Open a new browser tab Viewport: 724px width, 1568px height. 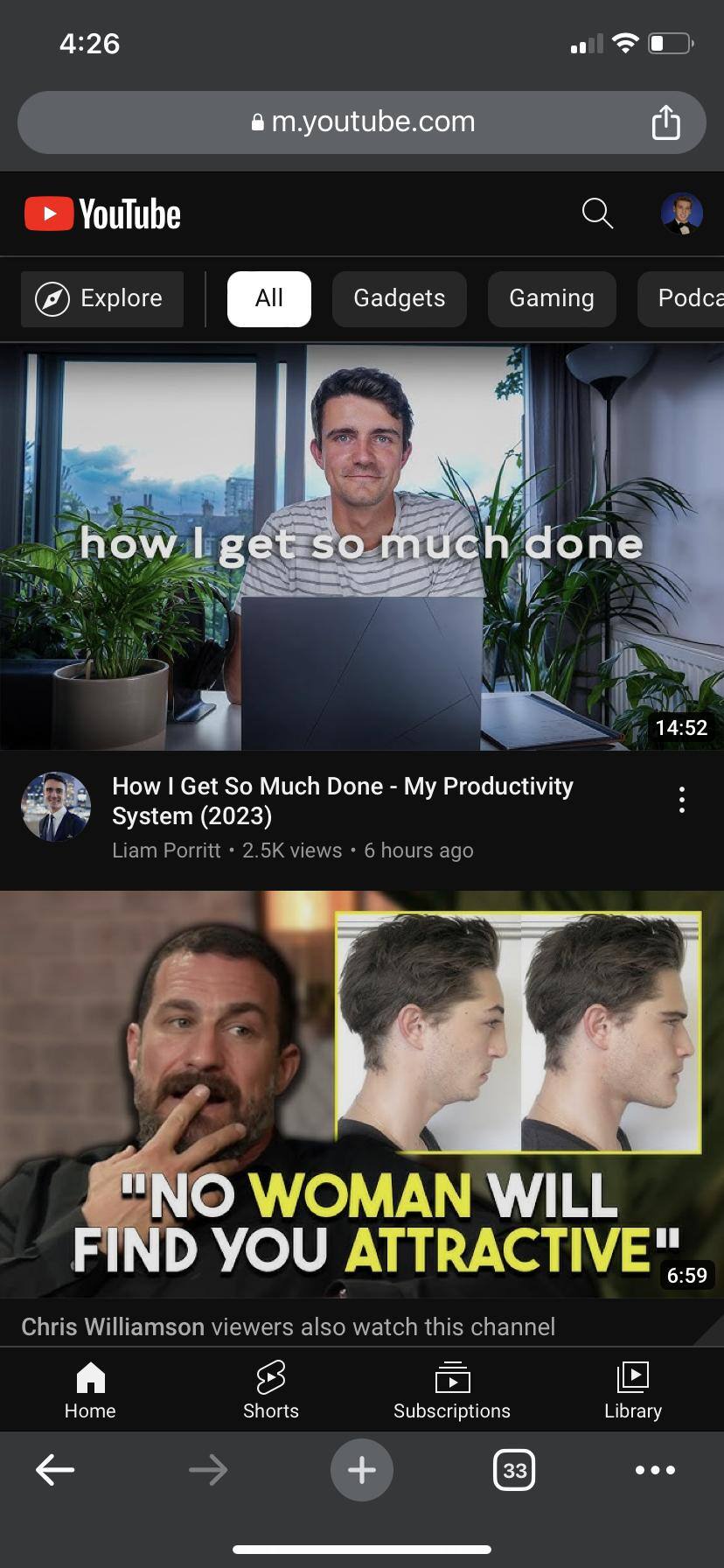362,1470
